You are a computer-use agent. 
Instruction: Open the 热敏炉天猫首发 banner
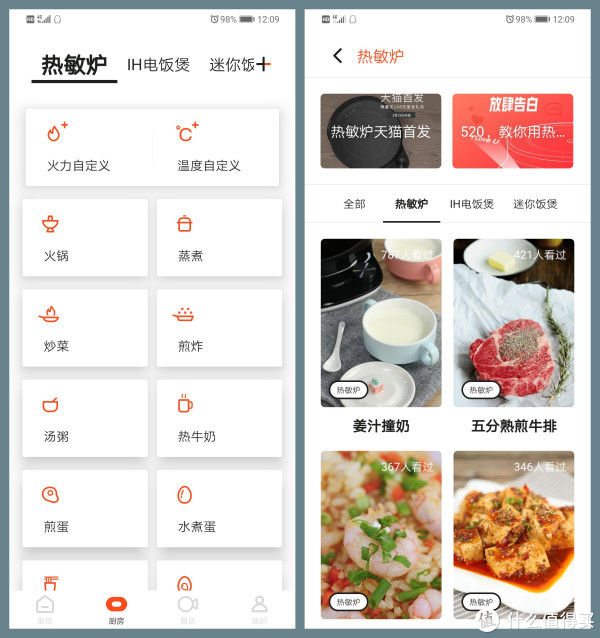tap(380, 131)
